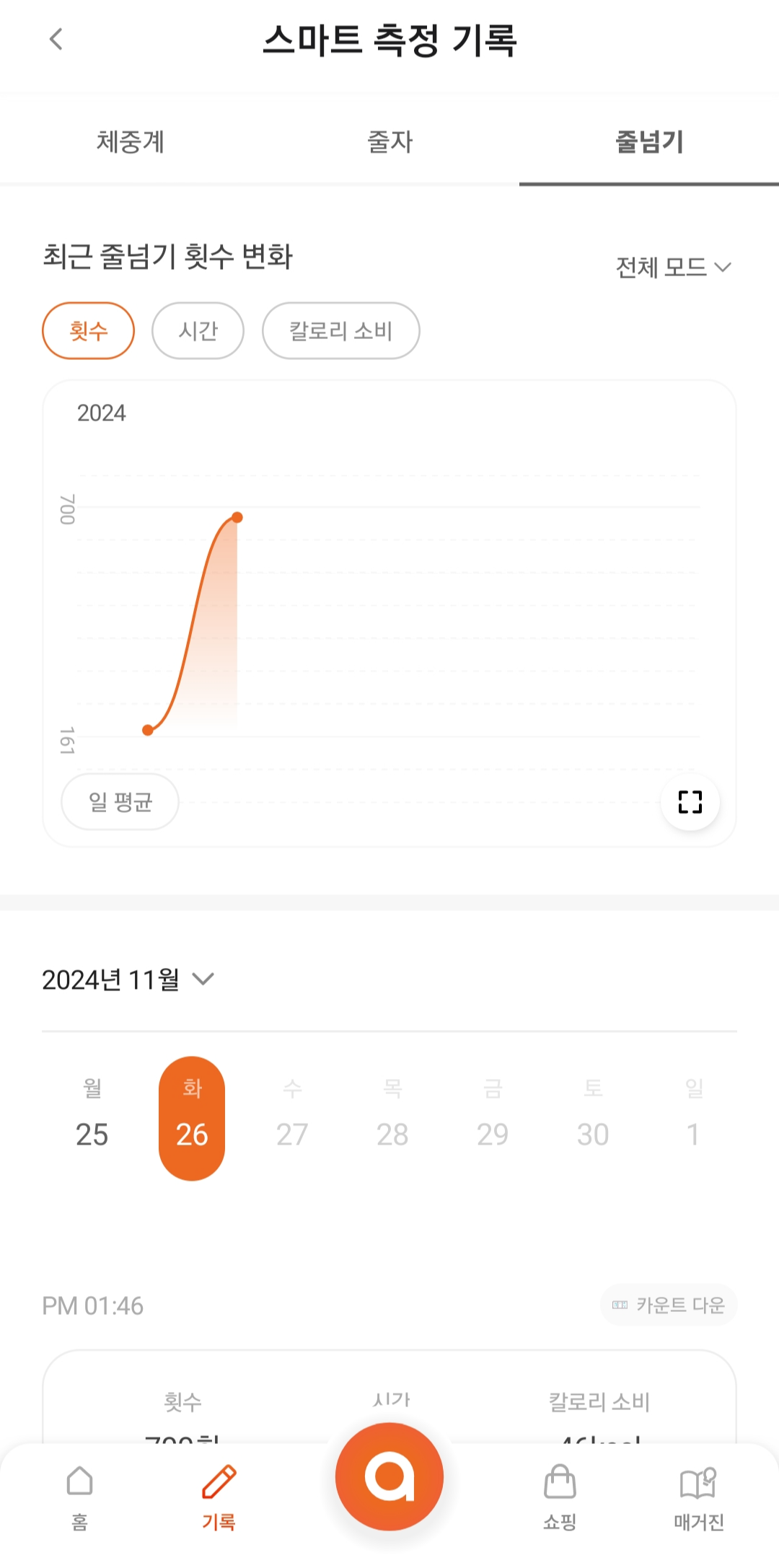Image resolution: width=779 pixels, height=1568 pixels.
Task: Open the 전체 모드 dropdown
Action: [x=674, y=268]
